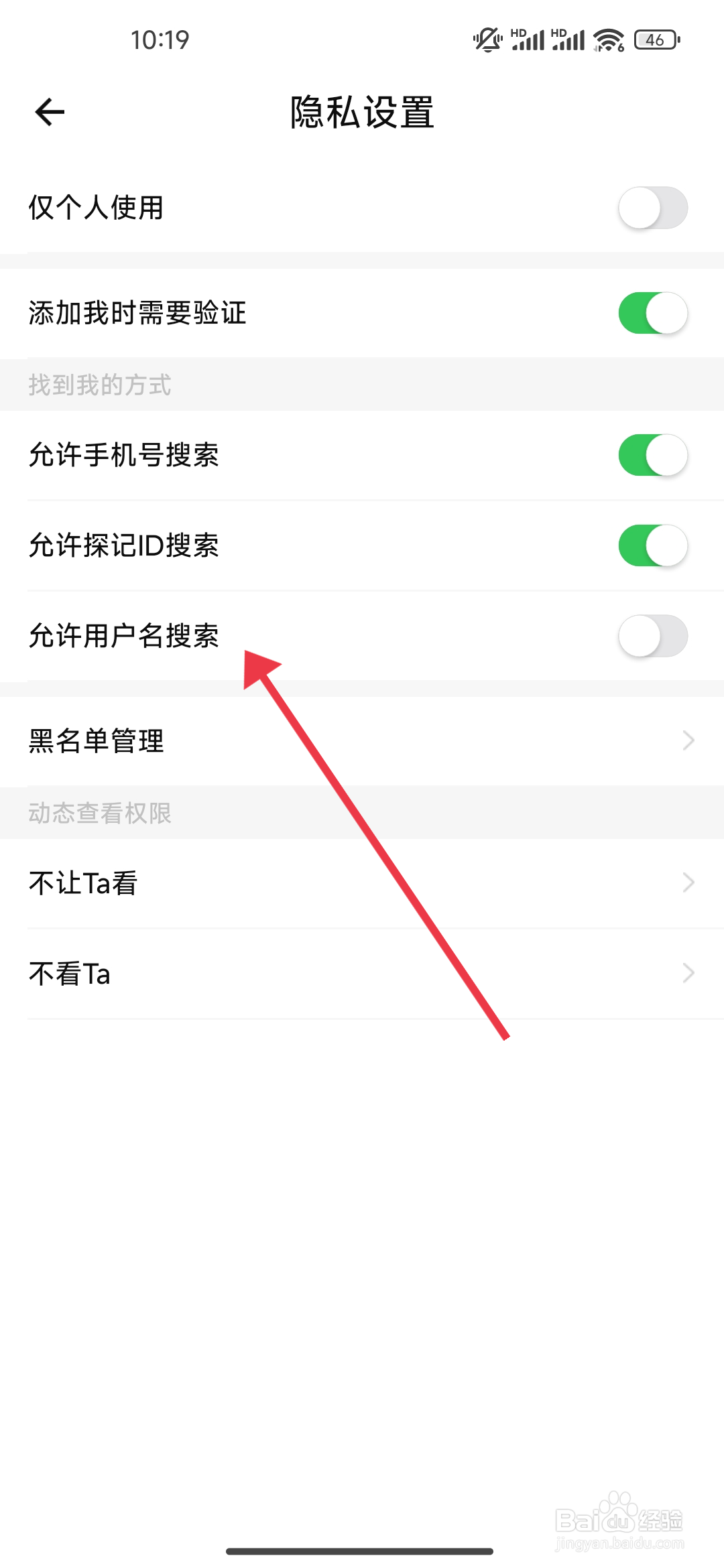Click the first SIM signal strength icon
The width and height of the screenshot is (724, 1568).
(x=529, y=40)
